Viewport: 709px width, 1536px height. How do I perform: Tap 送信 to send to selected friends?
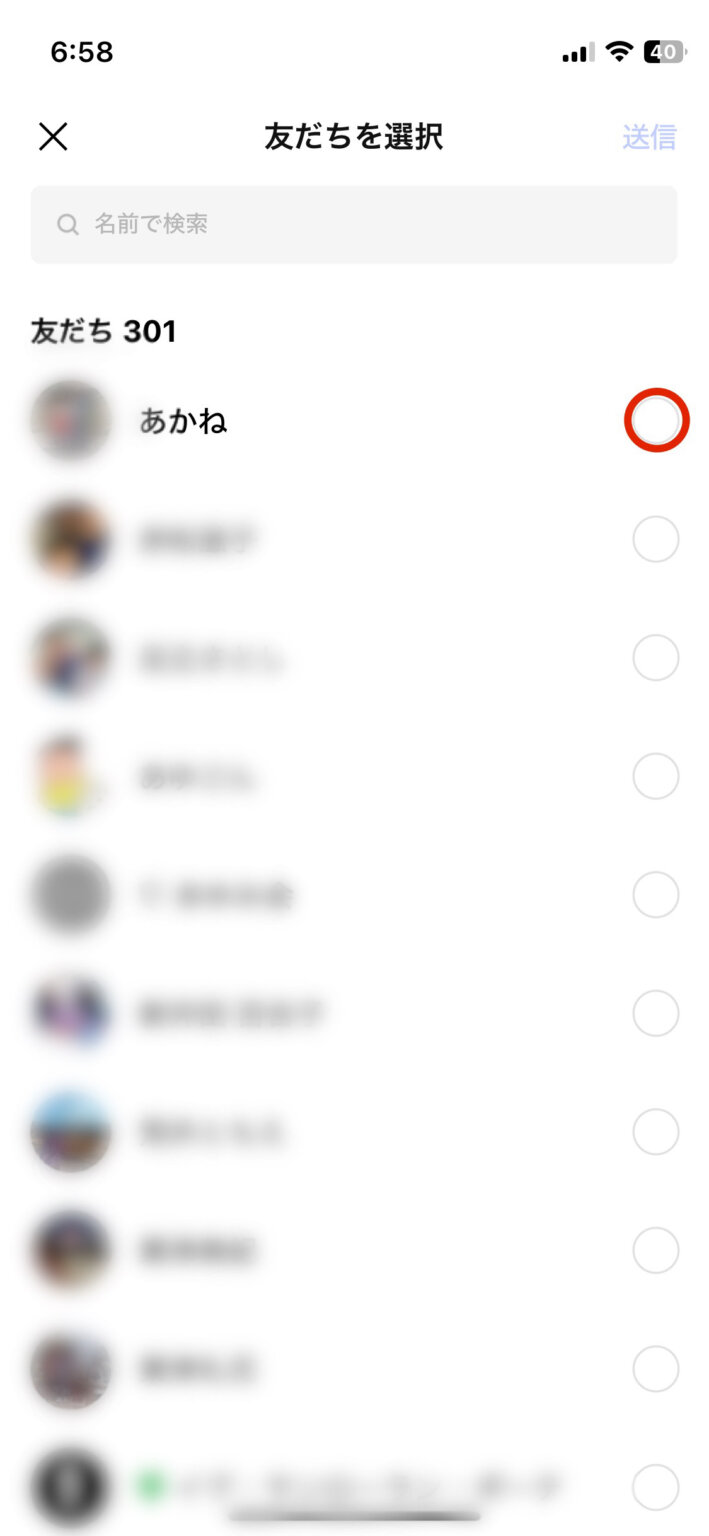pos(649,137)
